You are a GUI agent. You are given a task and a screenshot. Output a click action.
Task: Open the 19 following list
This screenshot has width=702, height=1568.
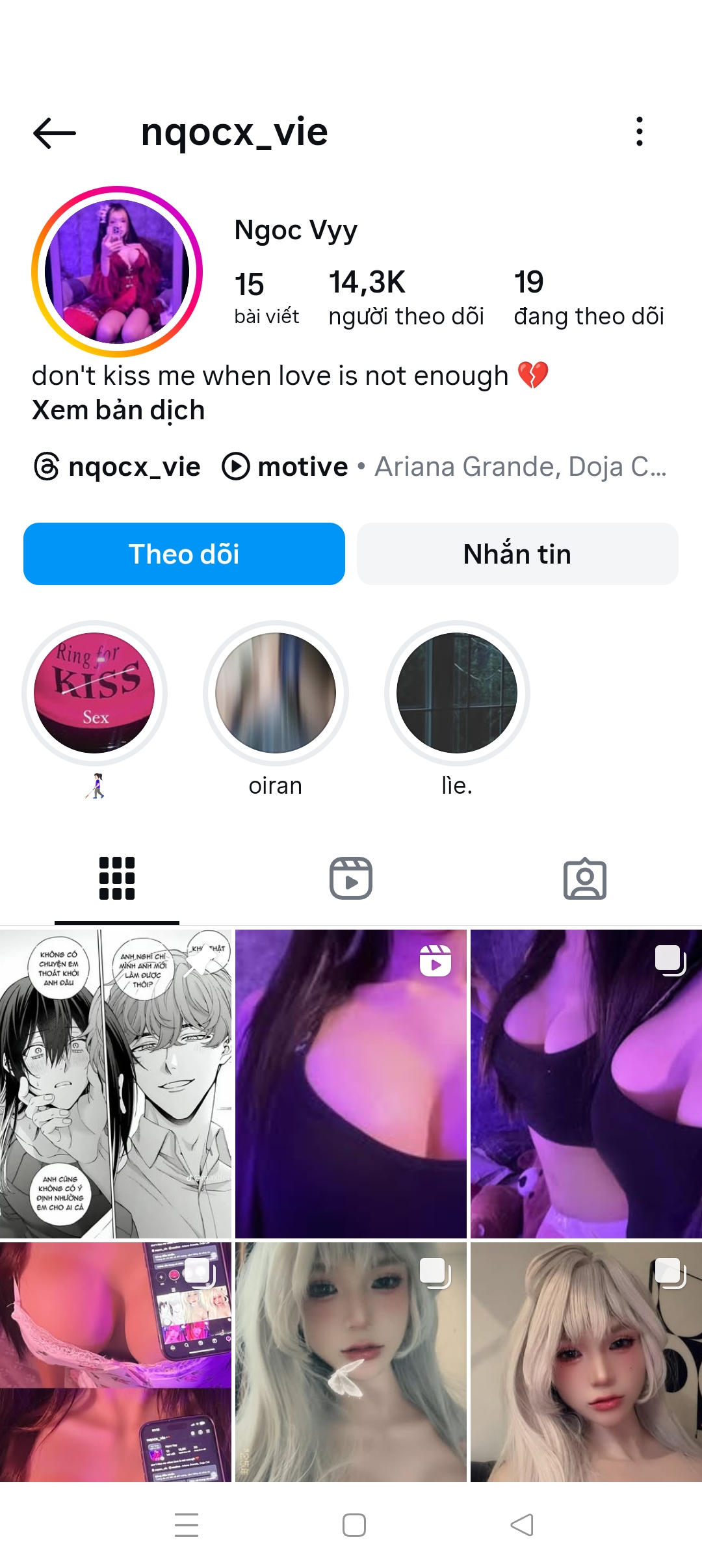coord(588,298)
